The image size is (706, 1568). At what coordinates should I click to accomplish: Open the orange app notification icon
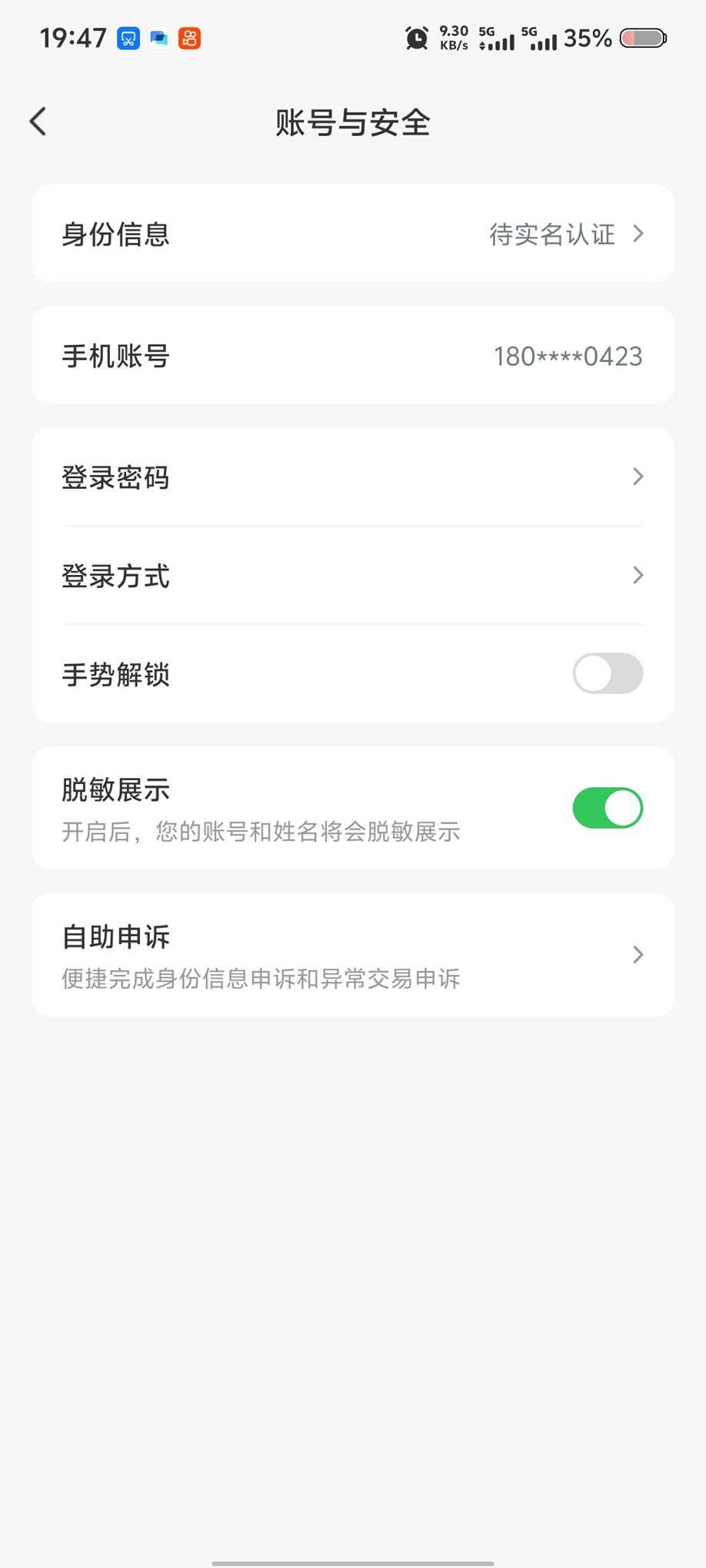click(189, 38)
